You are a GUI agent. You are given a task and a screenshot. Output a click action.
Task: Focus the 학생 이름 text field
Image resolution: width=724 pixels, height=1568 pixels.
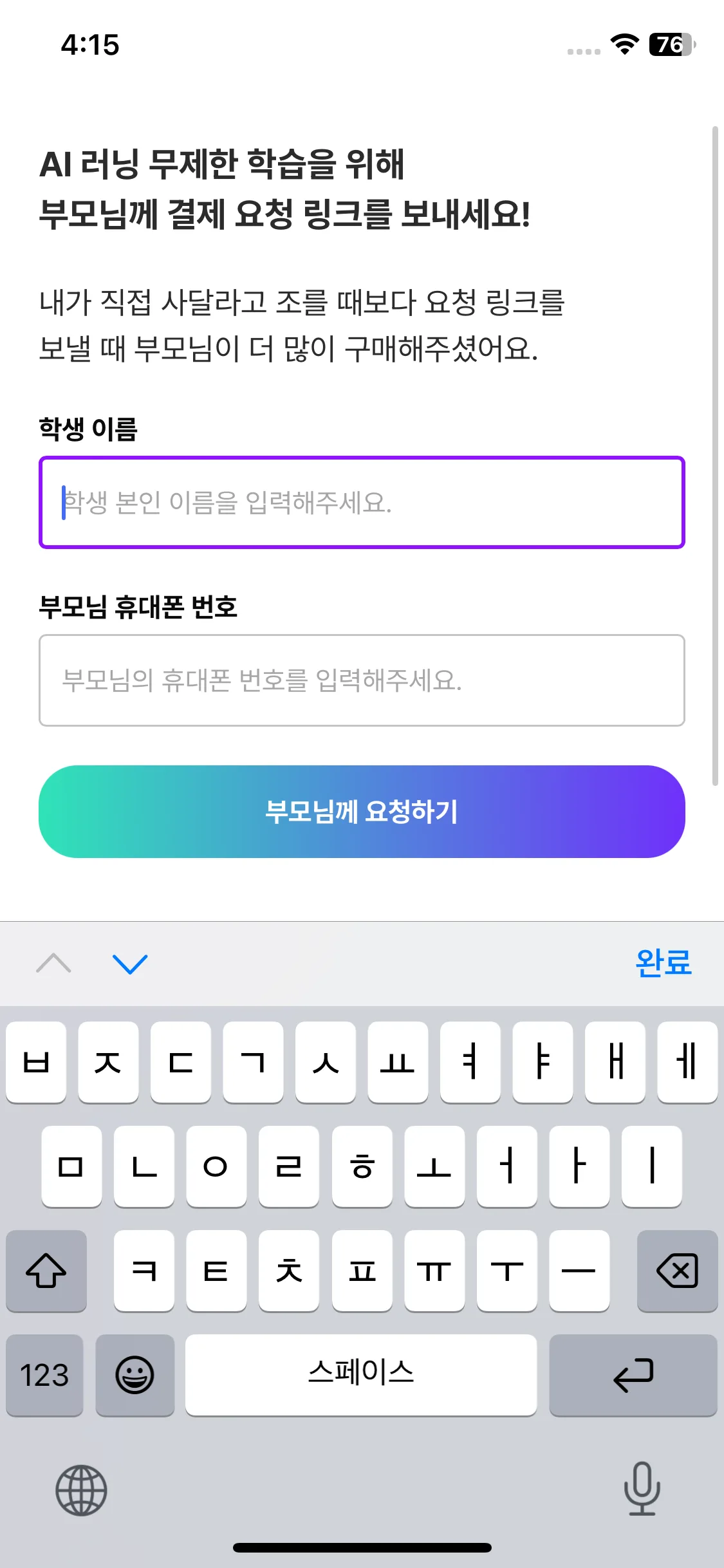(362, 503)
